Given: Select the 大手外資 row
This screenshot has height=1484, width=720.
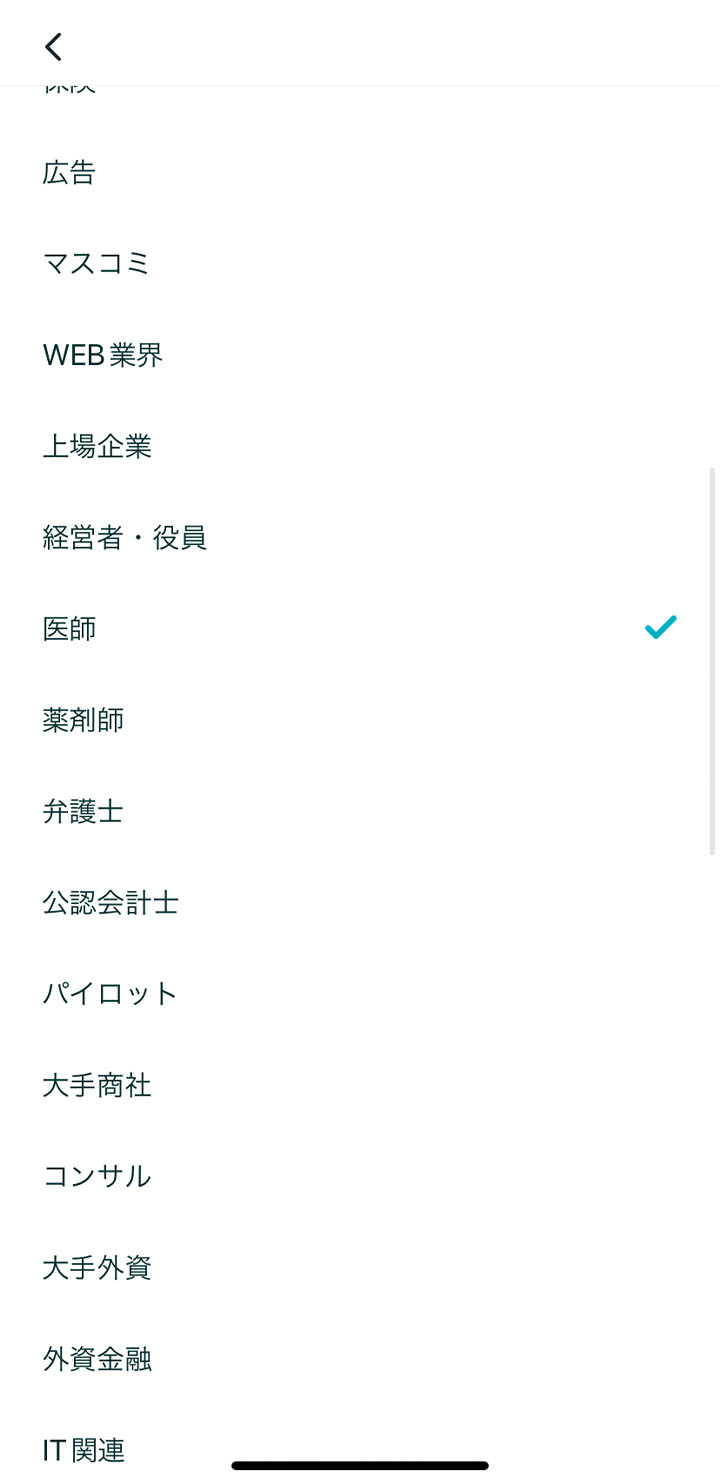Looking at the screenshot, I should (x=360, y=1268).
